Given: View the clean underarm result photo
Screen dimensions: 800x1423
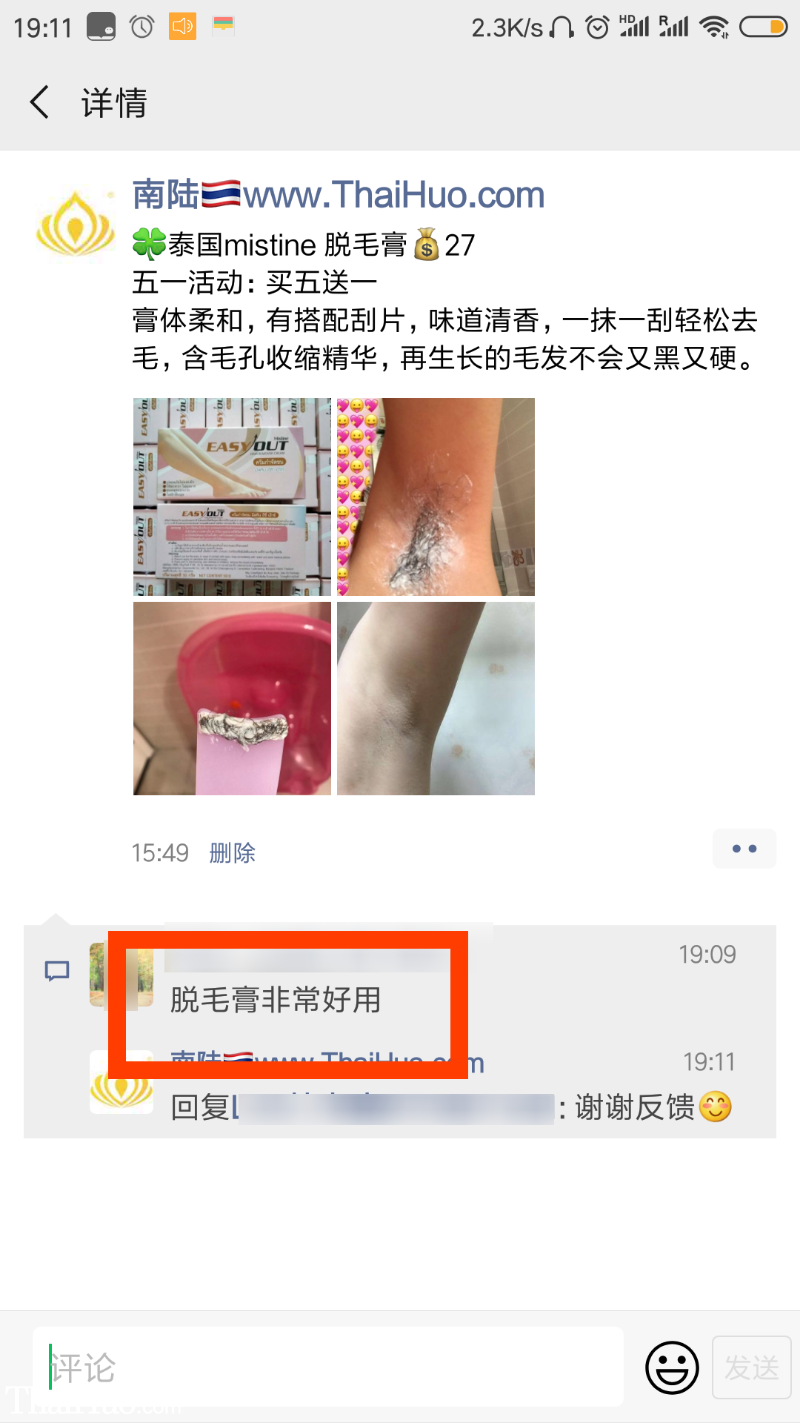Looking at the screenshot, I should click(436, 698).
